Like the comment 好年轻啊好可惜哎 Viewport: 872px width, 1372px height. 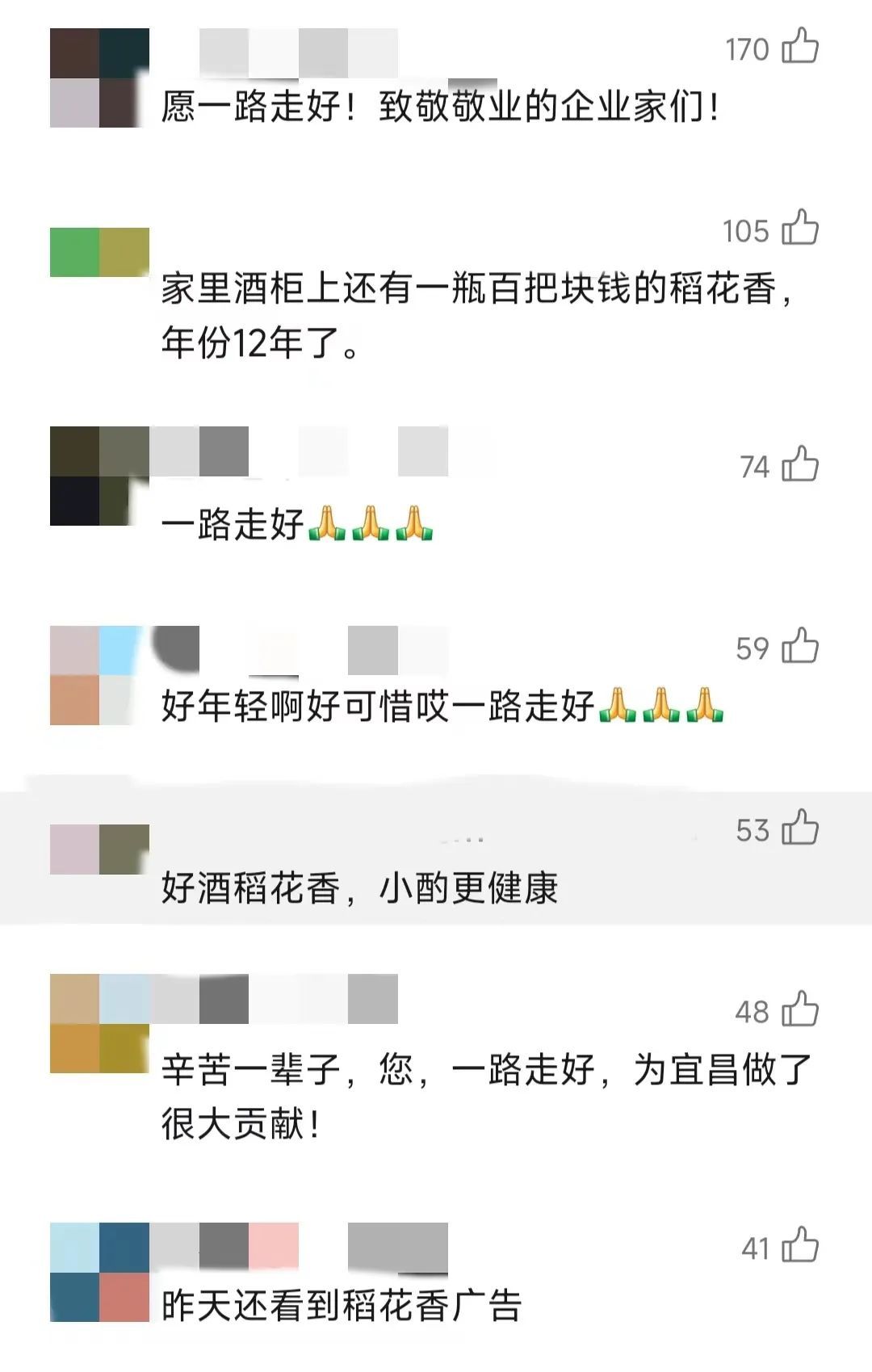pos(800,646)
